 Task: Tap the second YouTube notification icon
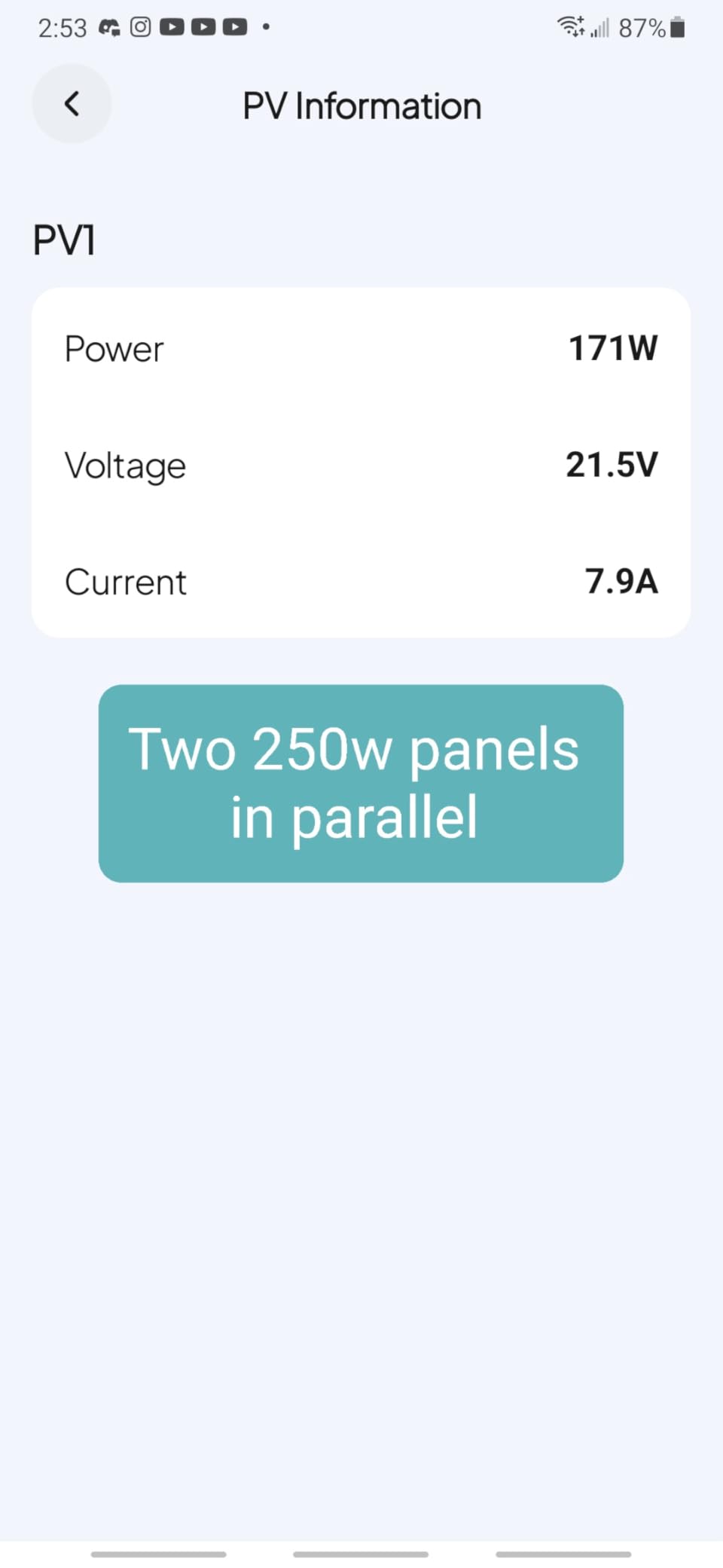[x=203, y=26]
